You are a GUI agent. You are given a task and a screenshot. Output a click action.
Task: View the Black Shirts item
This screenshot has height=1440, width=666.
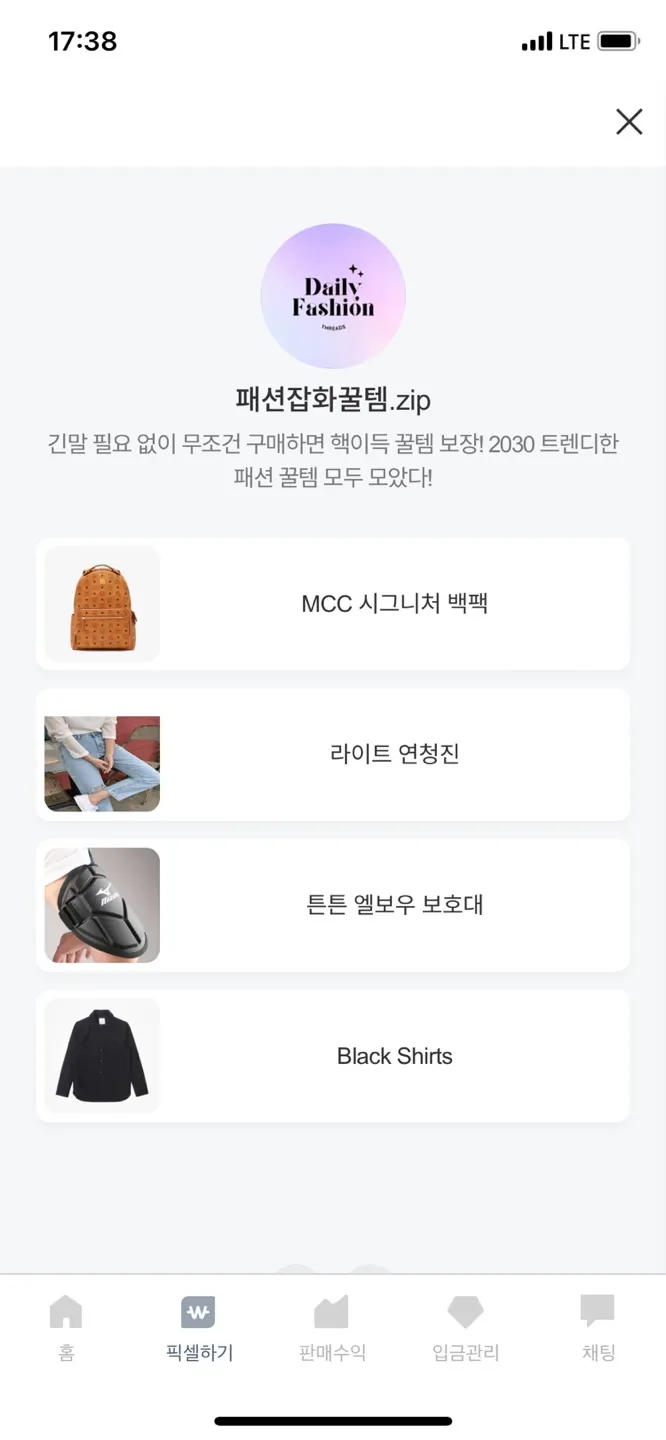(x=333, y=1056)
